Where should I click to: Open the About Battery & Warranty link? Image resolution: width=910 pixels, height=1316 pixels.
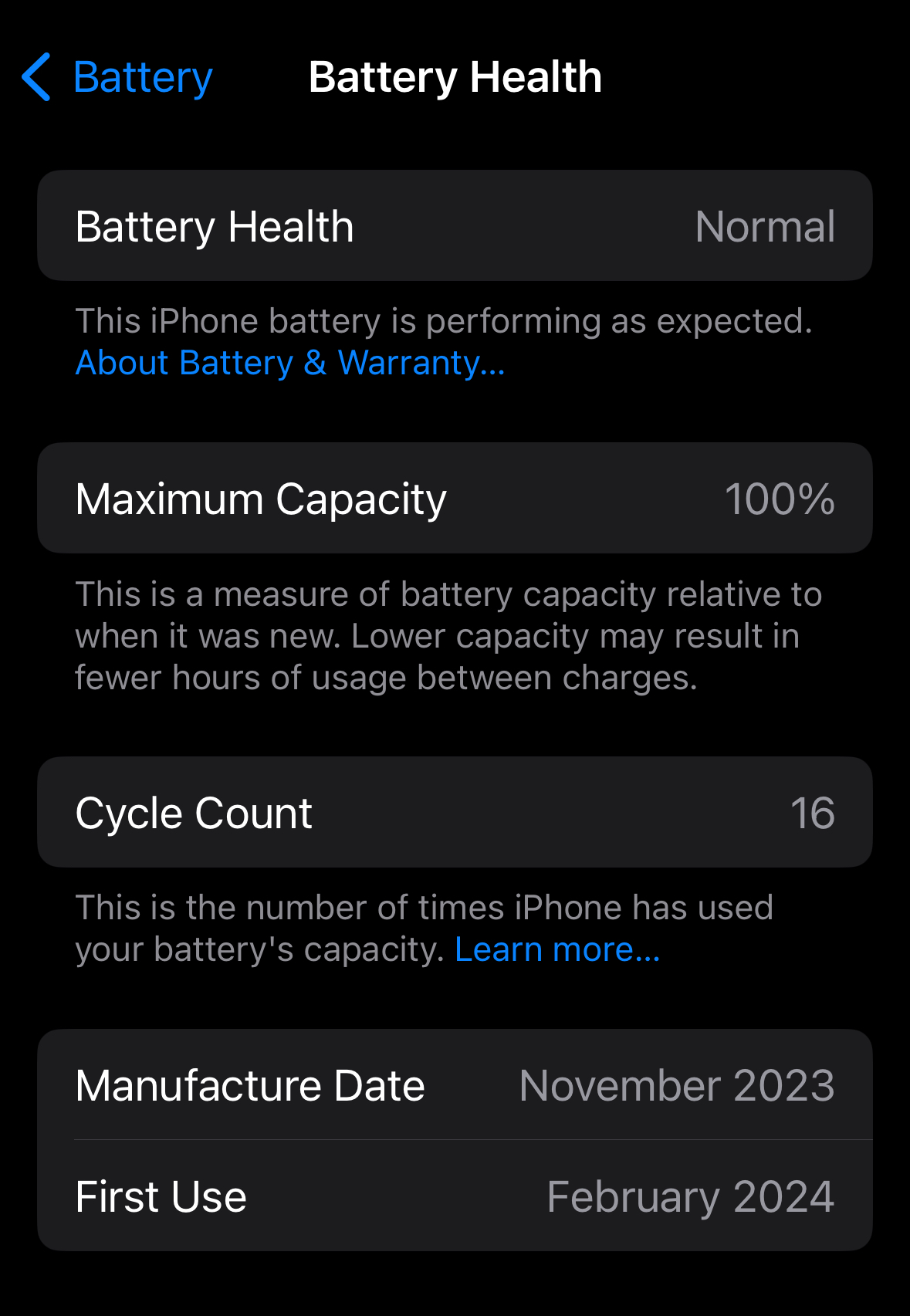point(290,363)
